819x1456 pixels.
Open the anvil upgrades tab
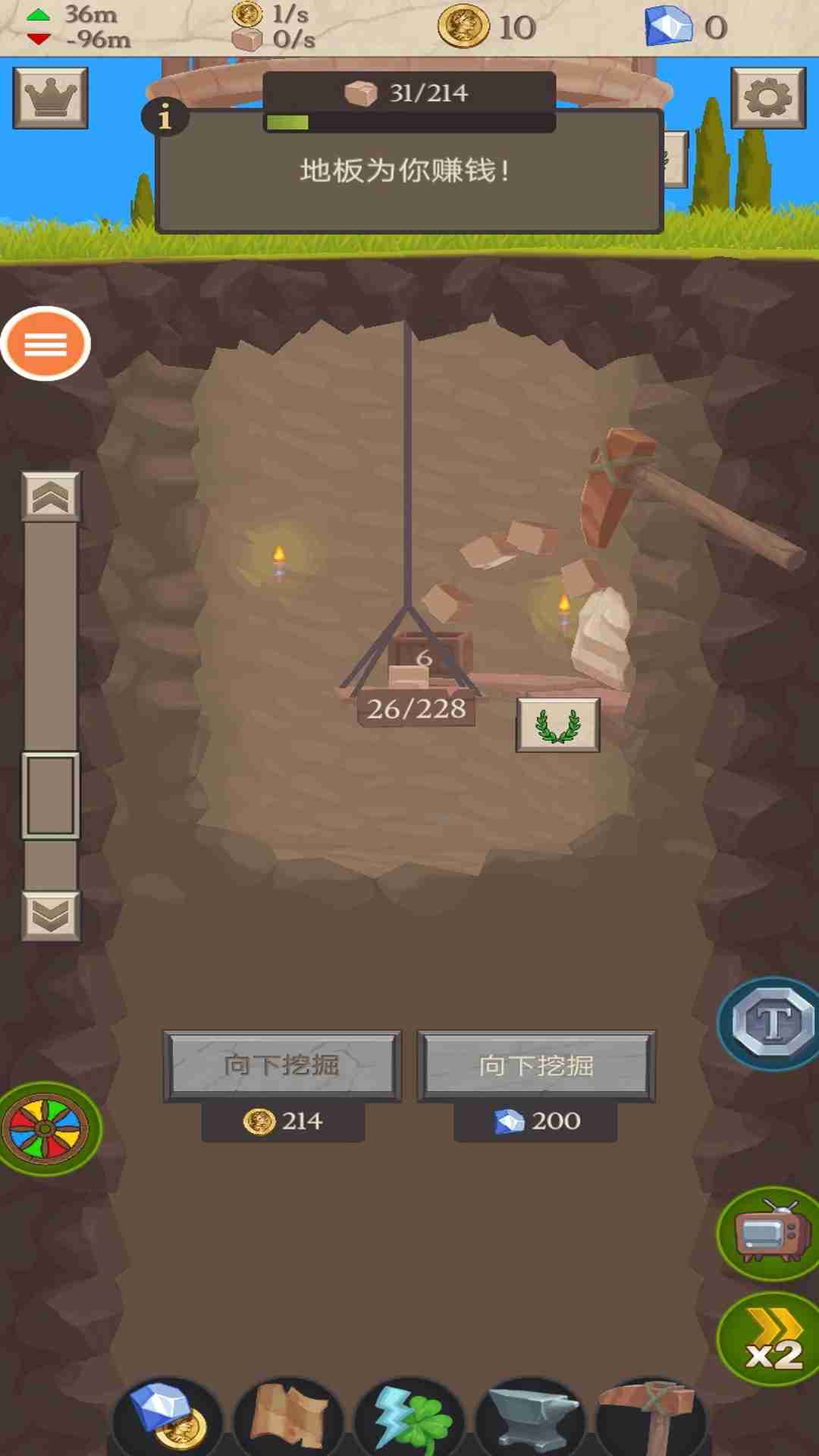point(530,1418)
